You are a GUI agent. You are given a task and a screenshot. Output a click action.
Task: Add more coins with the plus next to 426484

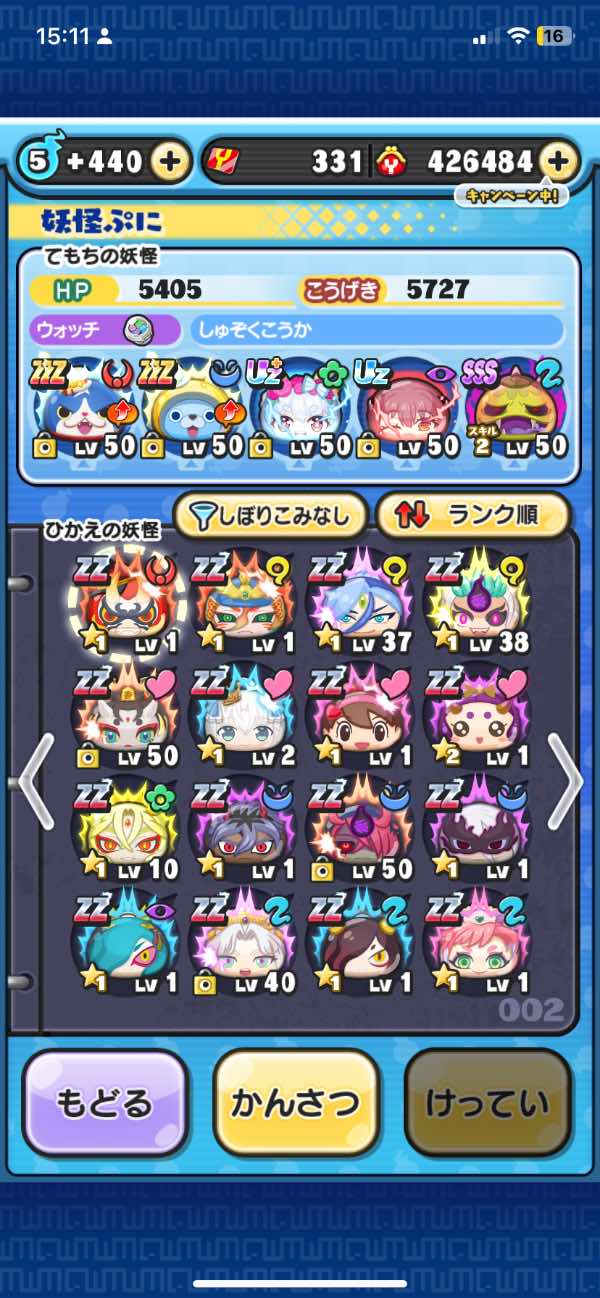(x=558, y=161)
